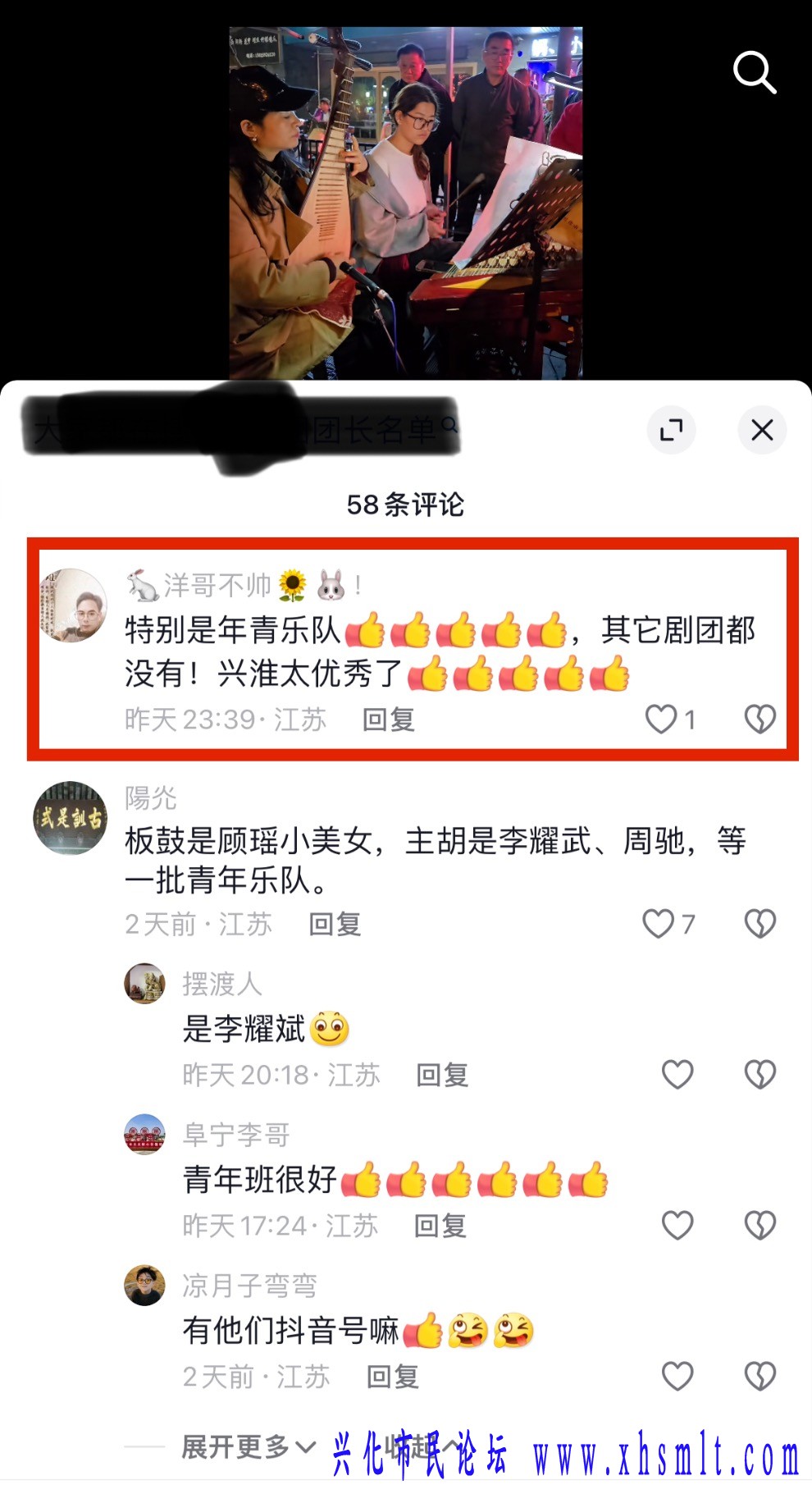Screen dimensions: 812x1494
Task: Open 陽炏's profile avatar
Action: coord(70,818)
